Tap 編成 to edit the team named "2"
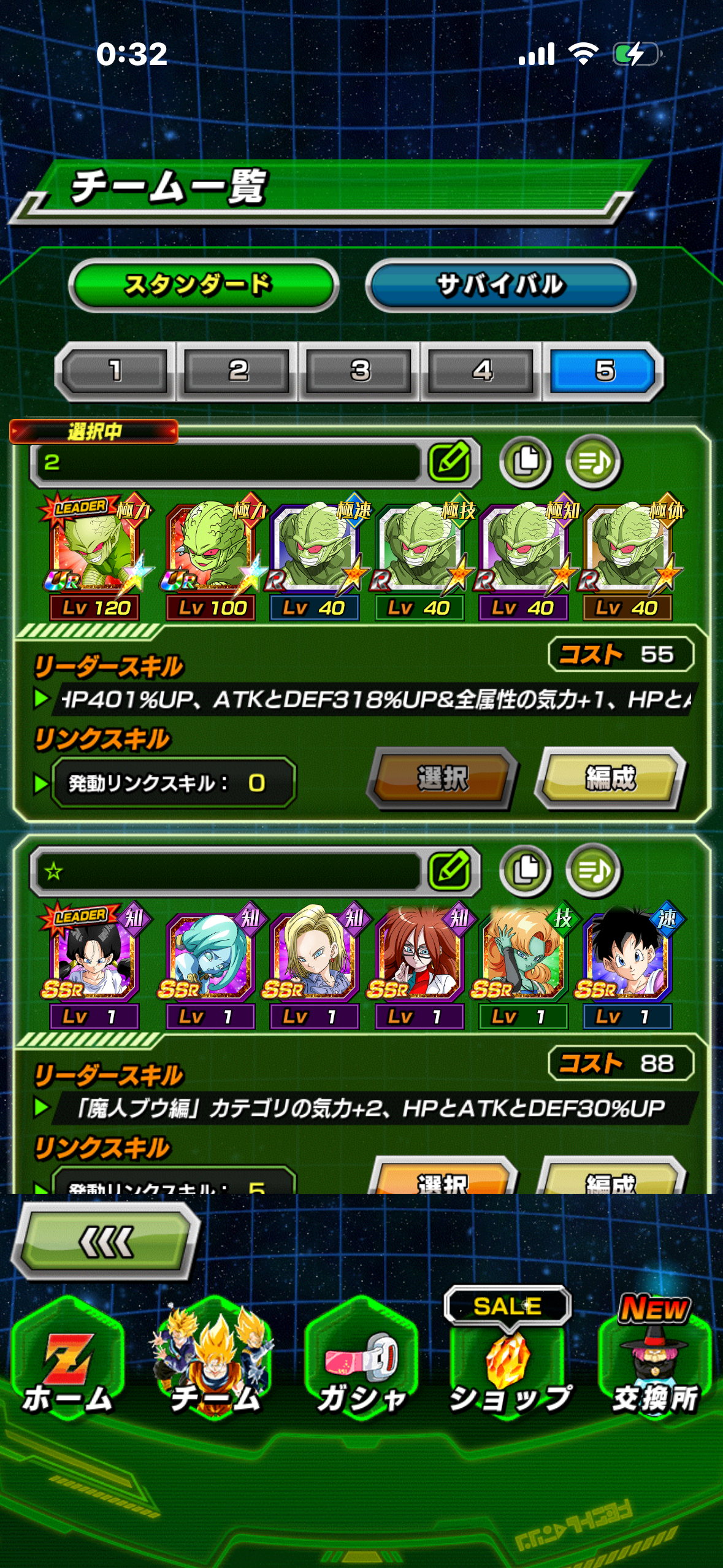Screen dimensions: 723x1568 click(610, 778)
